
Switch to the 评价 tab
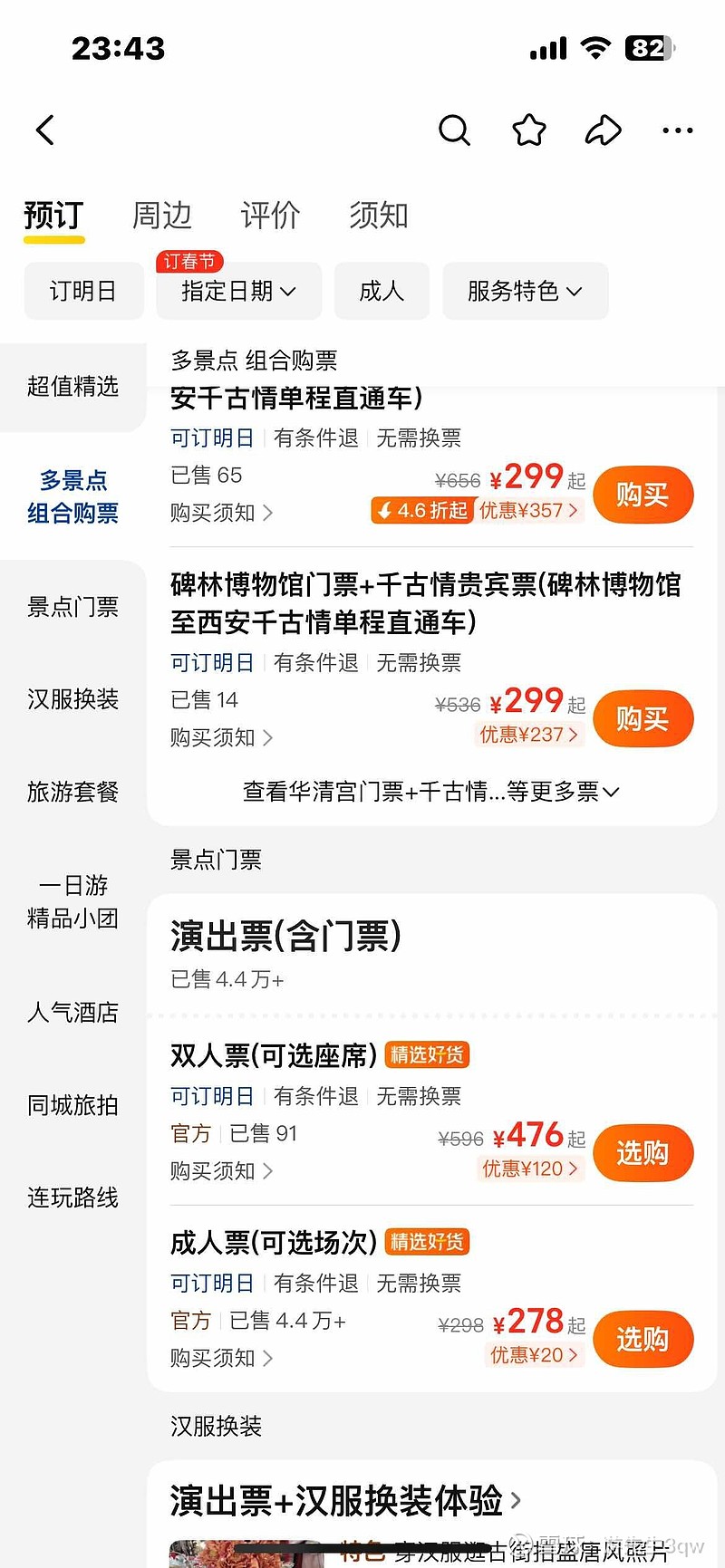click(x=269, y=216)
